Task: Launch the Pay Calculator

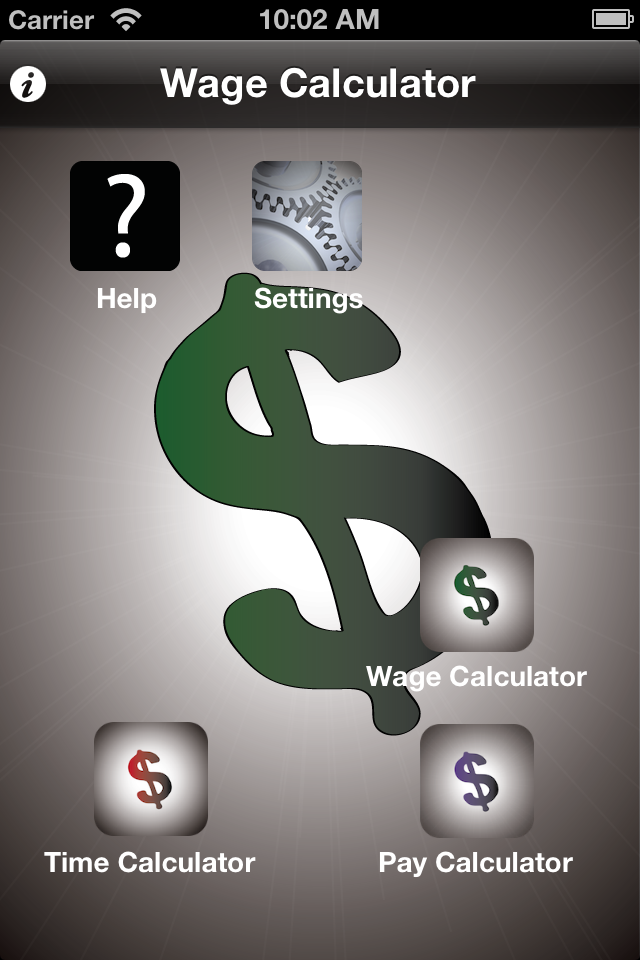Action: click(477, 781)
